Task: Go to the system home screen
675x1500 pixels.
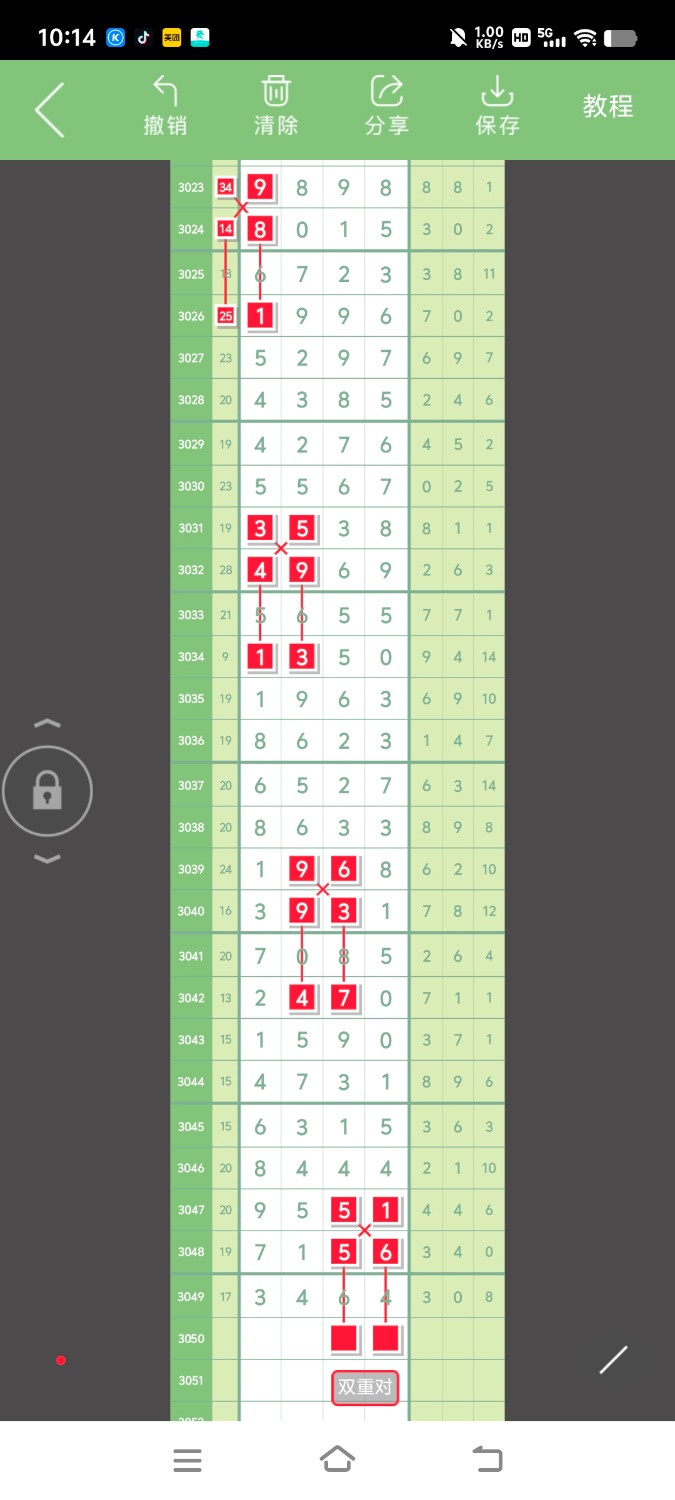Action: click(337, 1460)
